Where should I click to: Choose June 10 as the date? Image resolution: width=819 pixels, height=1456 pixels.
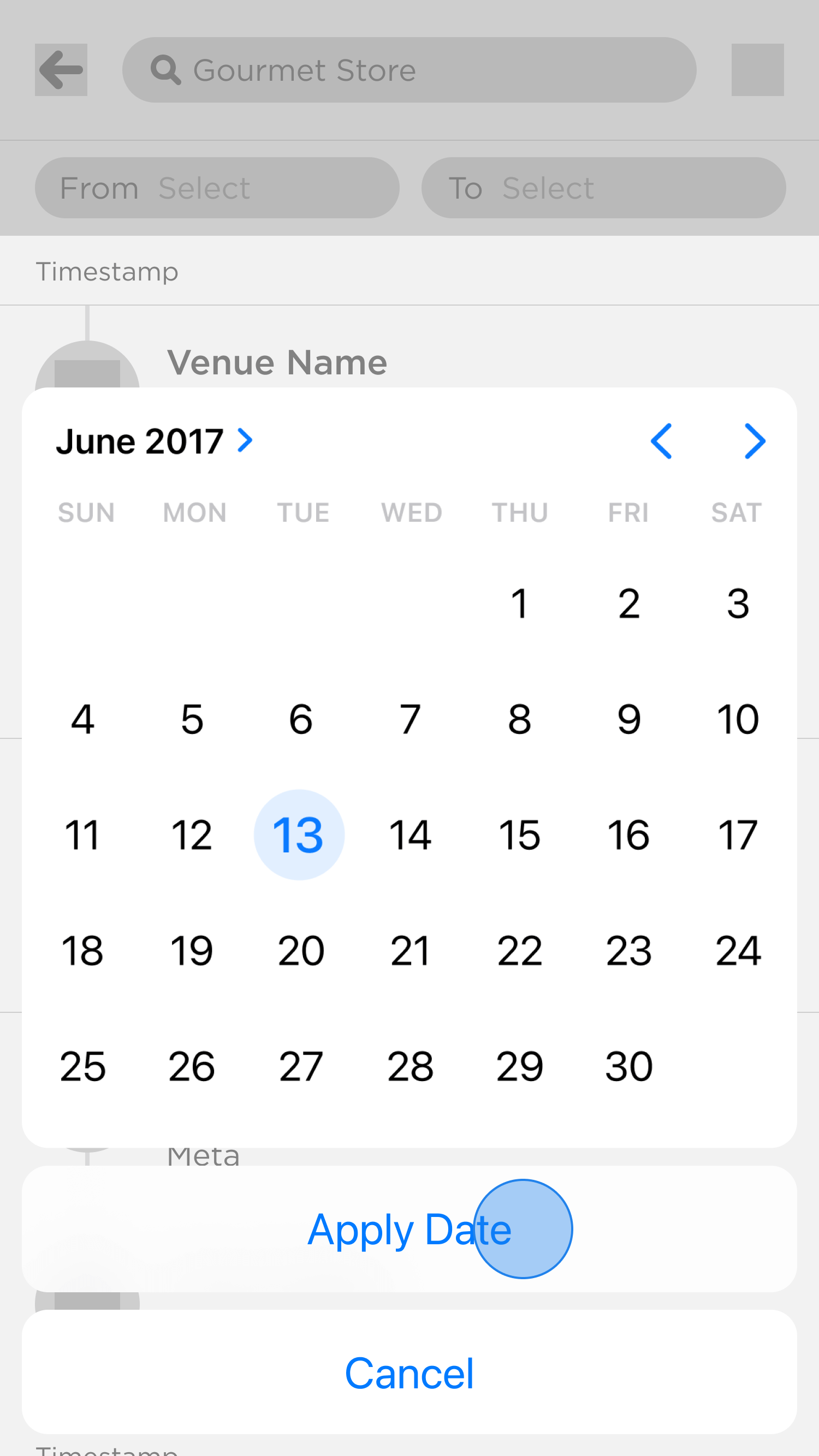click(x=738, y=719)
